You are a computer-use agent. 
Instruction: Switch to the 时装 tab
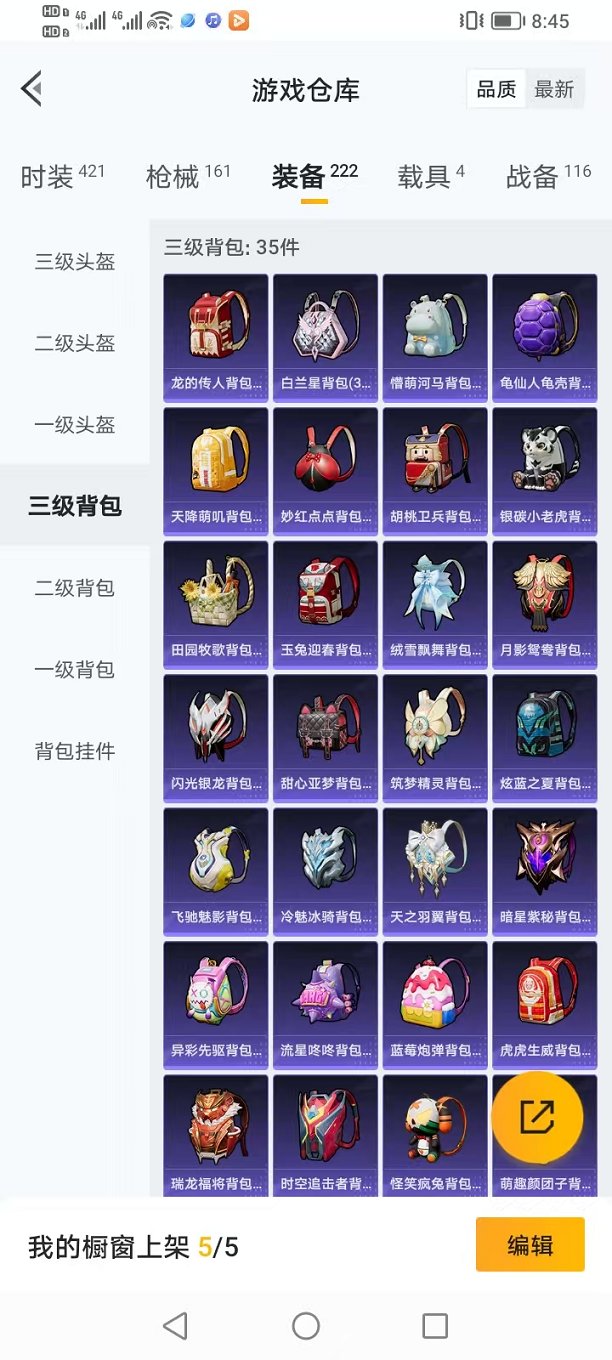pyautogui.click(x=62, y=176)
